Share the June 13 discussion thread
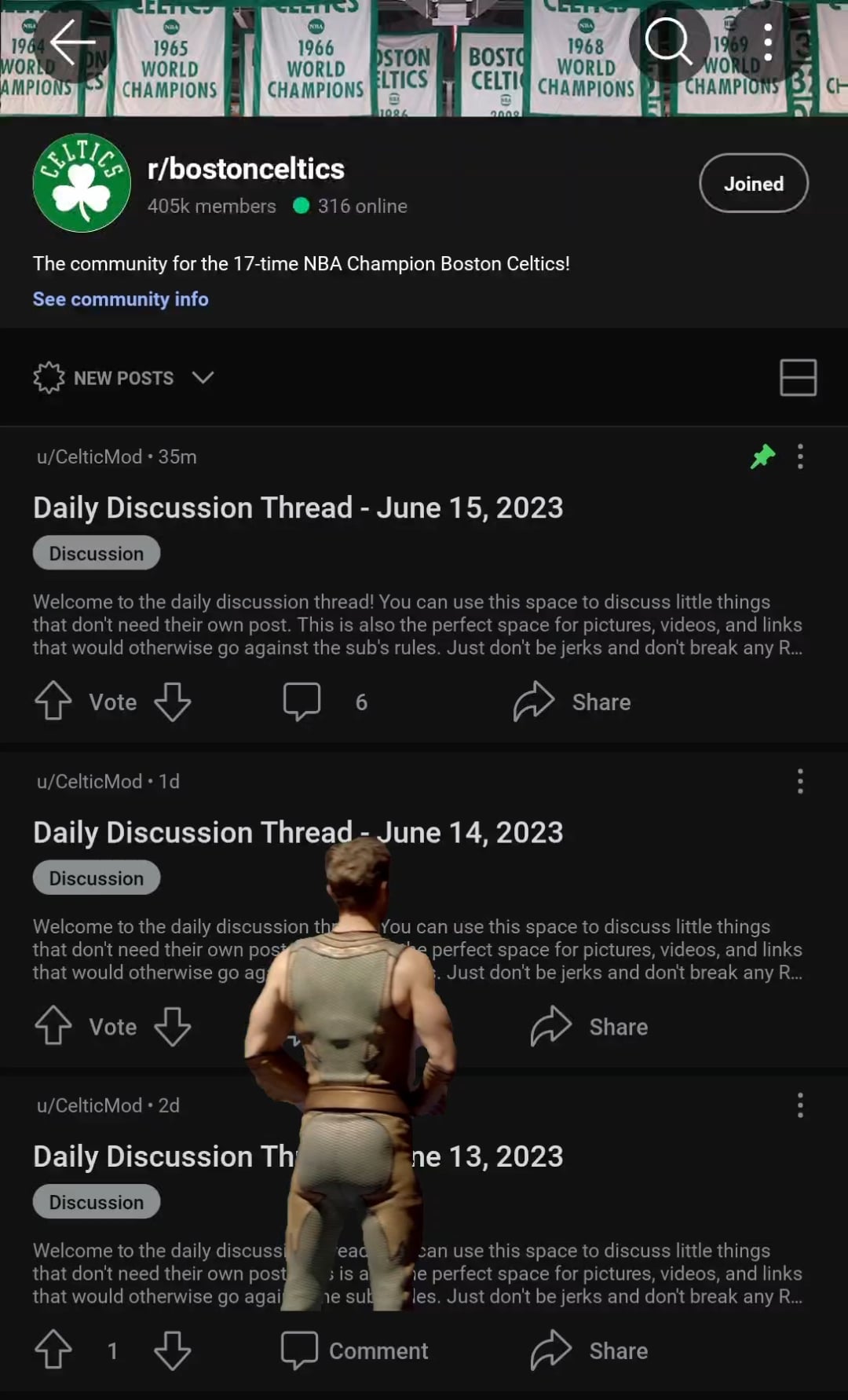Viewport: 848px width, 1400px height. click(x=590, y=1351)
